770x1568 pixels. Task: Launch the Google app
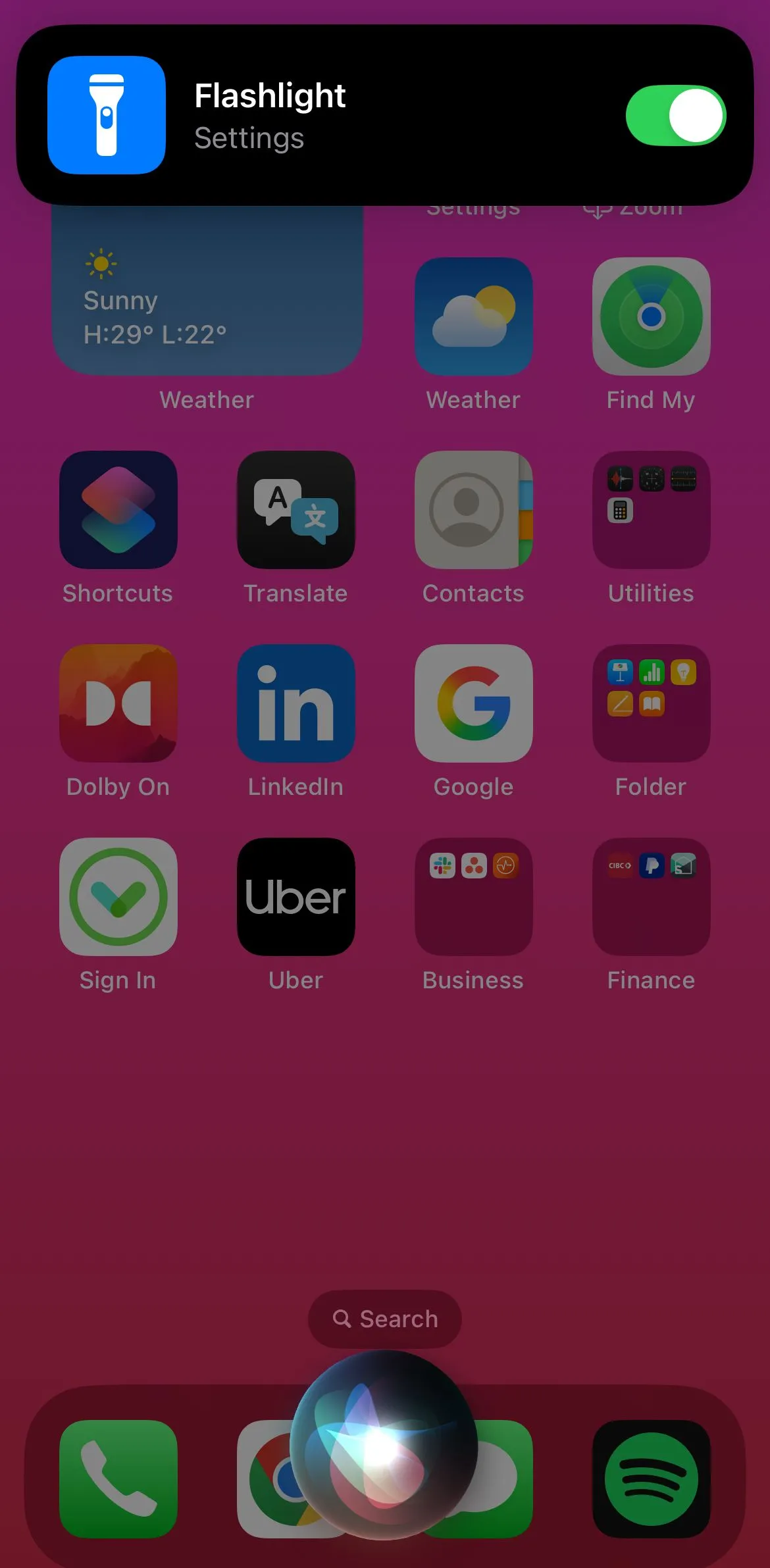pyautogui.click(x=473, y=703)
